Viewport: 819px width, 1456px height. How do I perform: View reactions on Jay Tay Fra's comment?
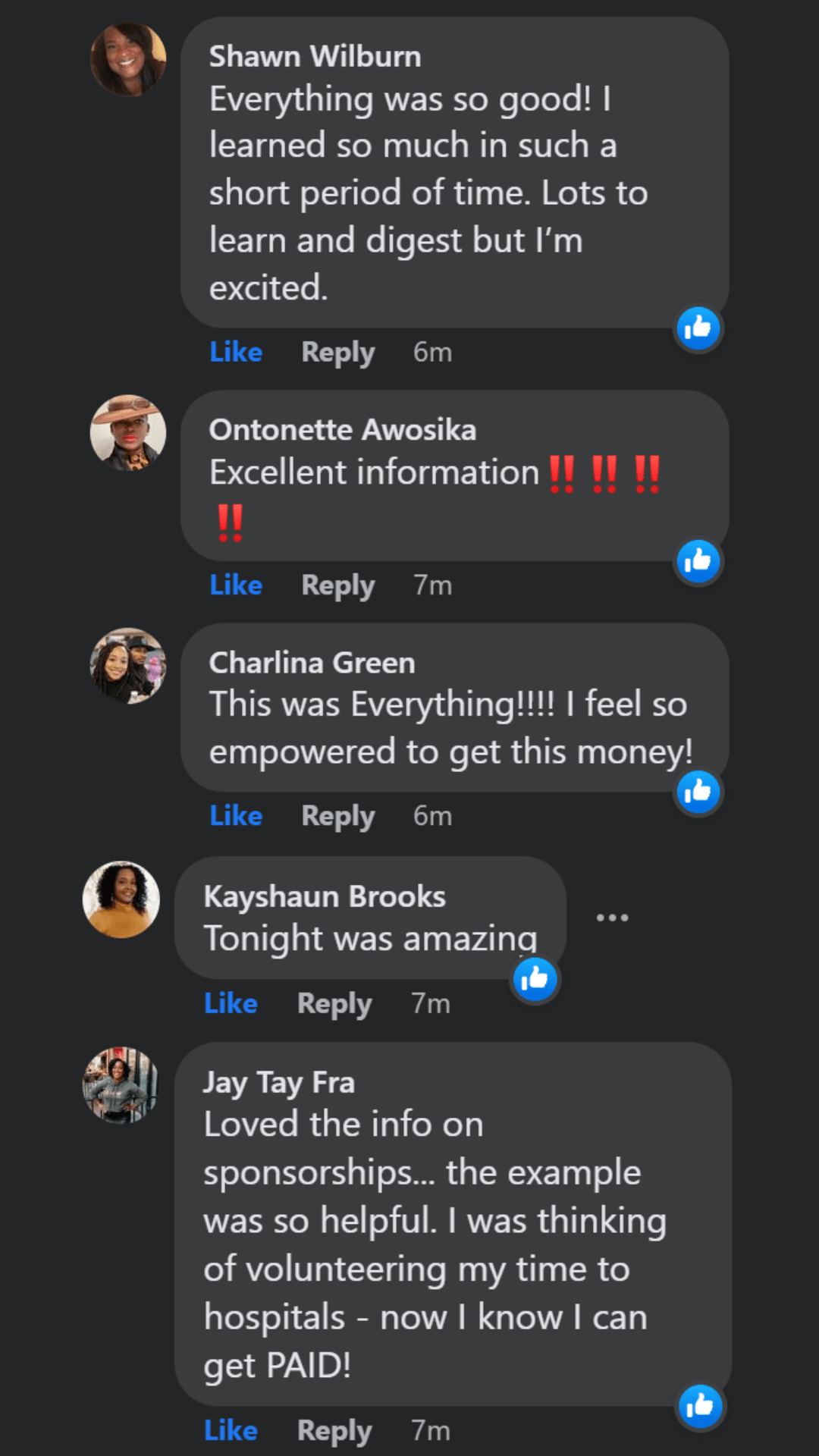coord(699,1406)
